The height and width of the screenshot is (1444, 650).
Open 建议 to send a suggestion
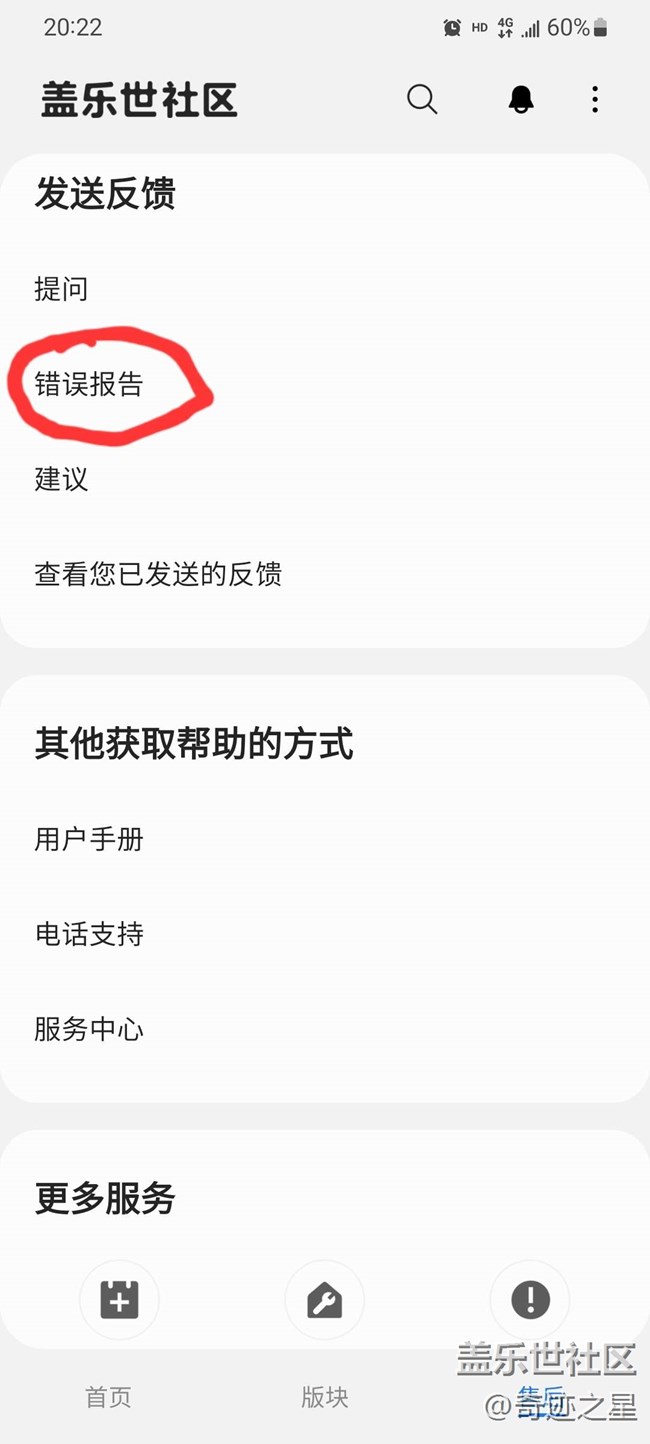coord(62,479)
